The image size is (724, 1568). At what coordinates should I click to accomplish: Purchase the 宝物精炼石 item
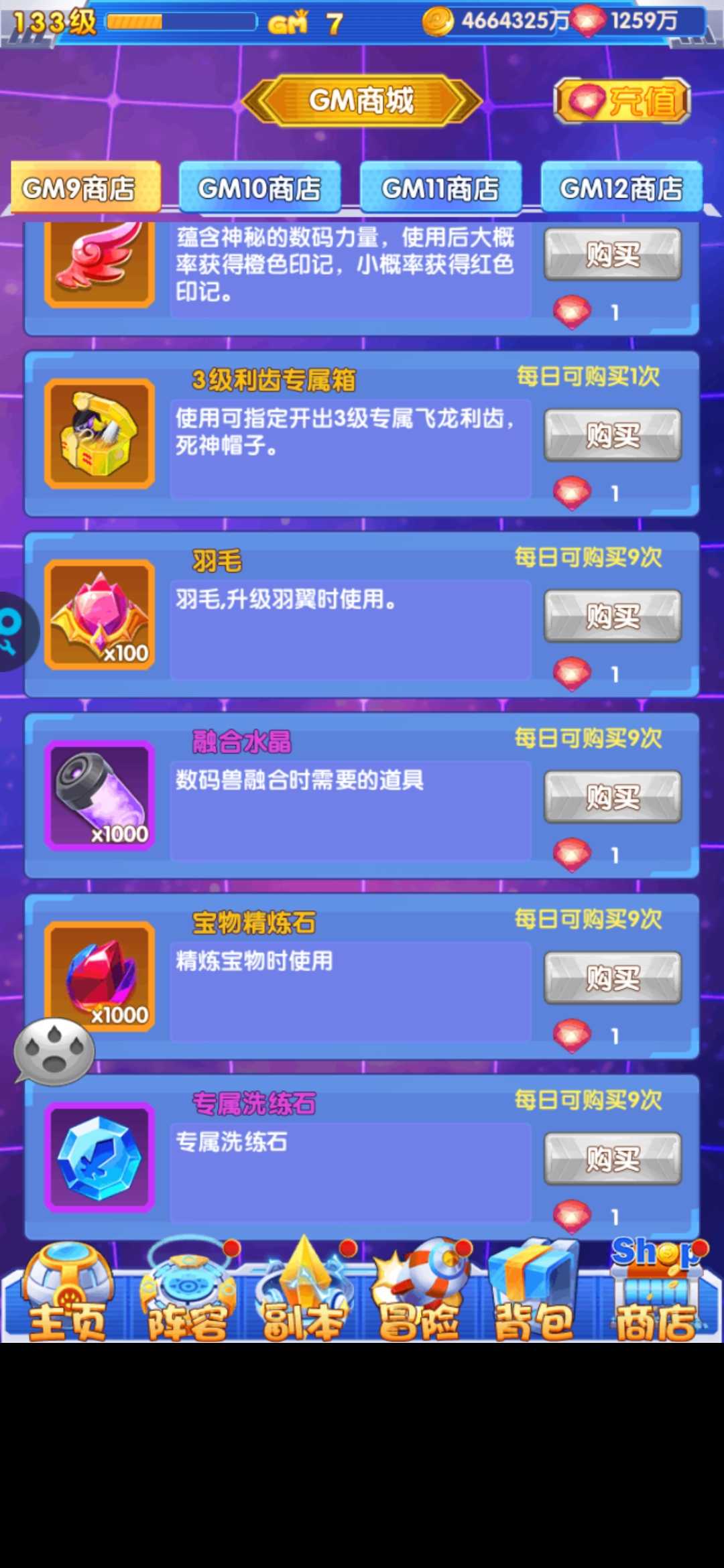(612, 978)
